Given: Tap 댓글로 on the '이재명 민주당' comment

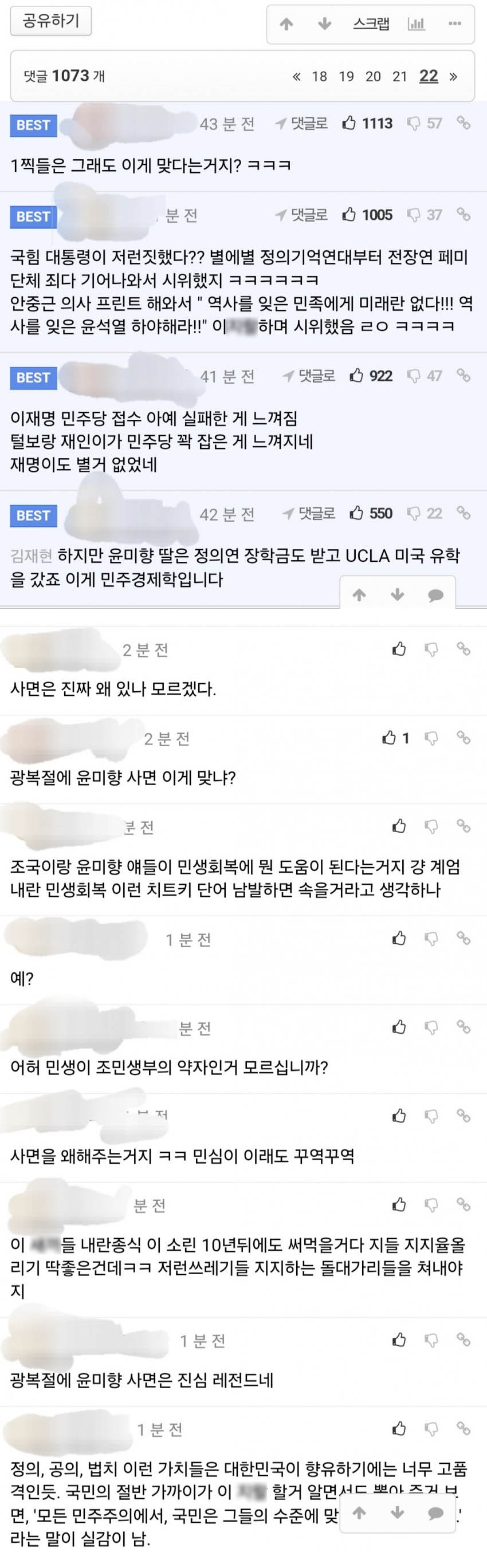Looking at the screenshot, I should coord(309,376).
